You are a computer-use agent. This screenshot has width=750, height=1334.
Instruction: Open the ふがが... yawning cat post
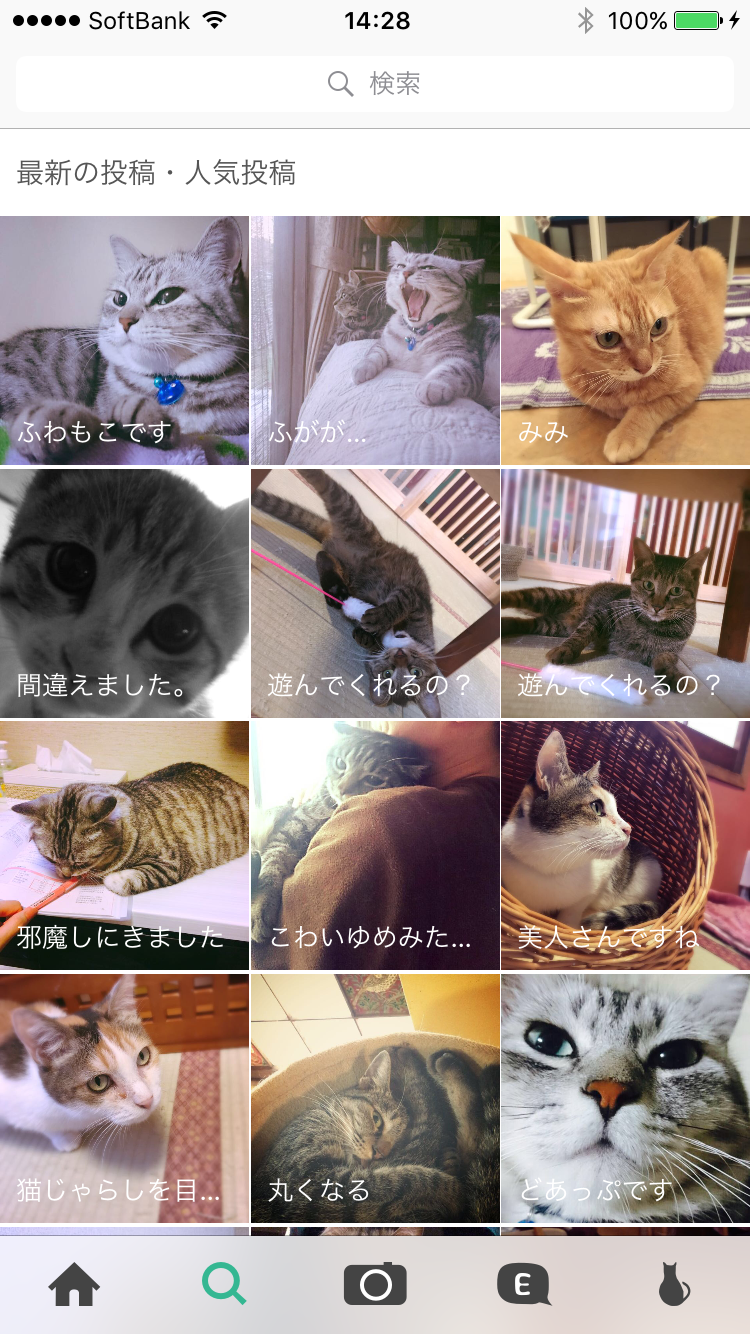pos(375,340)
